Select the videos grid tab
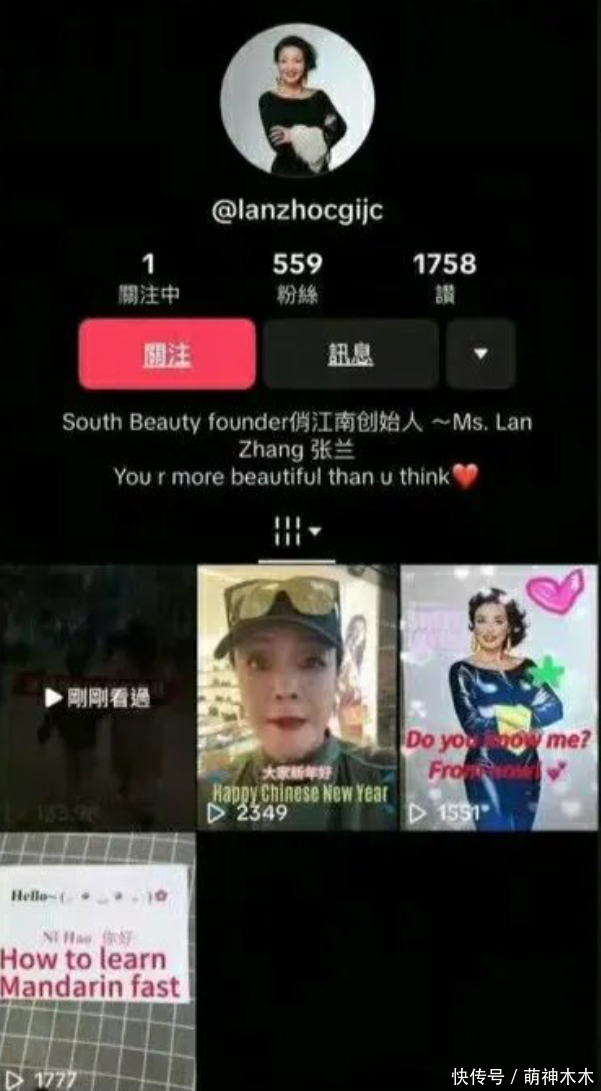Screen dimensions: 601x1091 click(296, 532)
